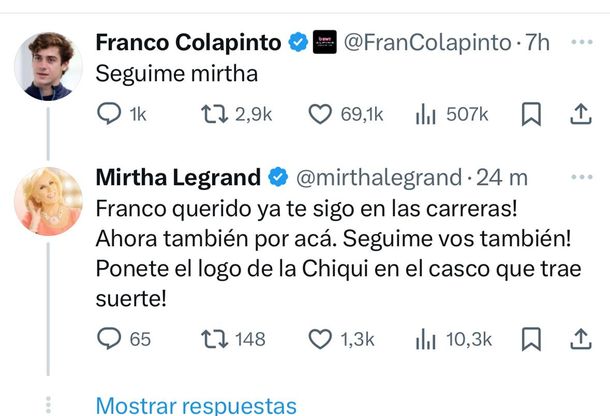The image size is (610, 416).
Task: Retweet Franco Colapinto's tweet
Action: pos(214,115)
